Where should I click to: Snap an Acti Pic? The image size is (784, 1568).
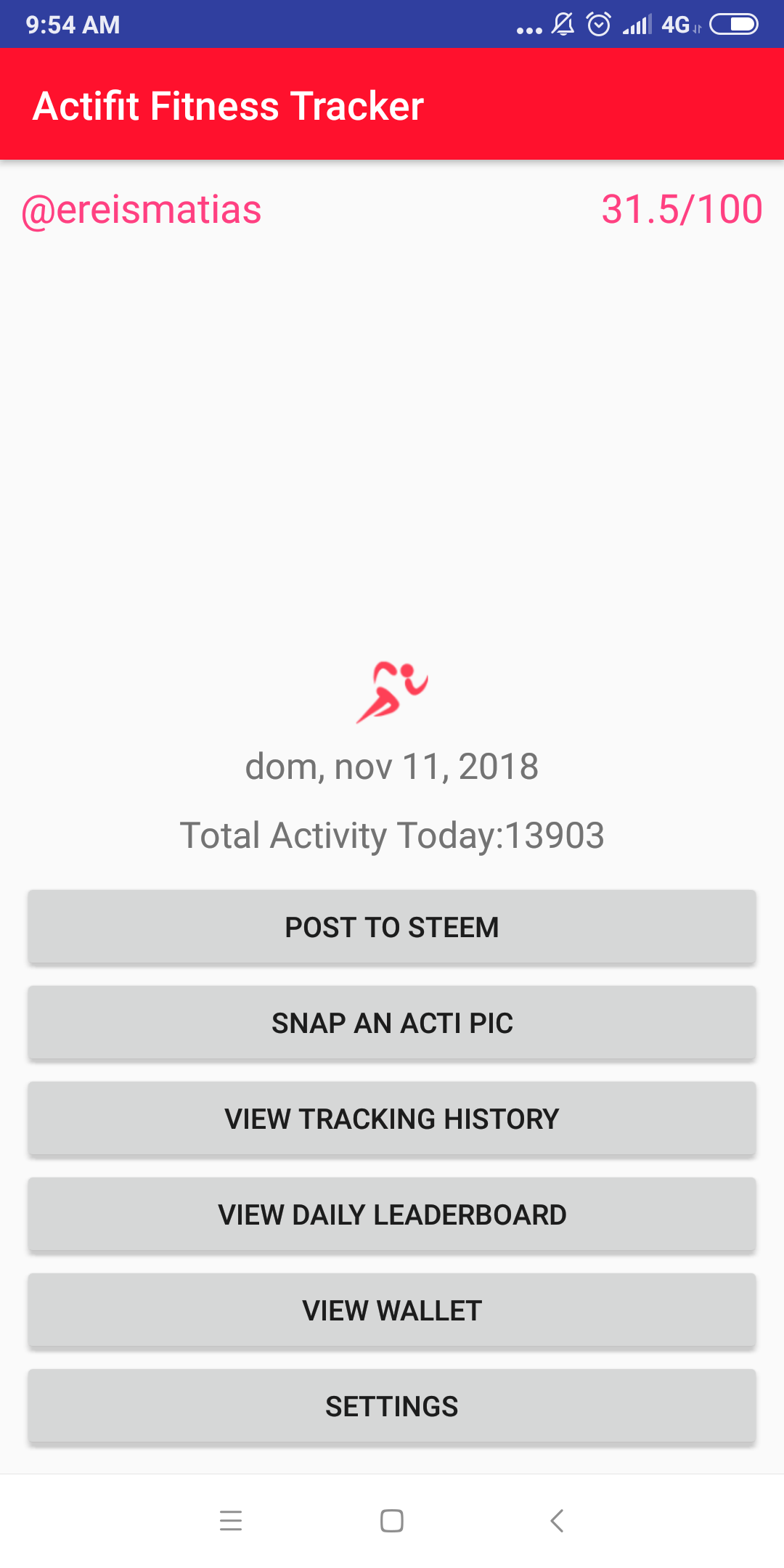(x=392, y=1023)
